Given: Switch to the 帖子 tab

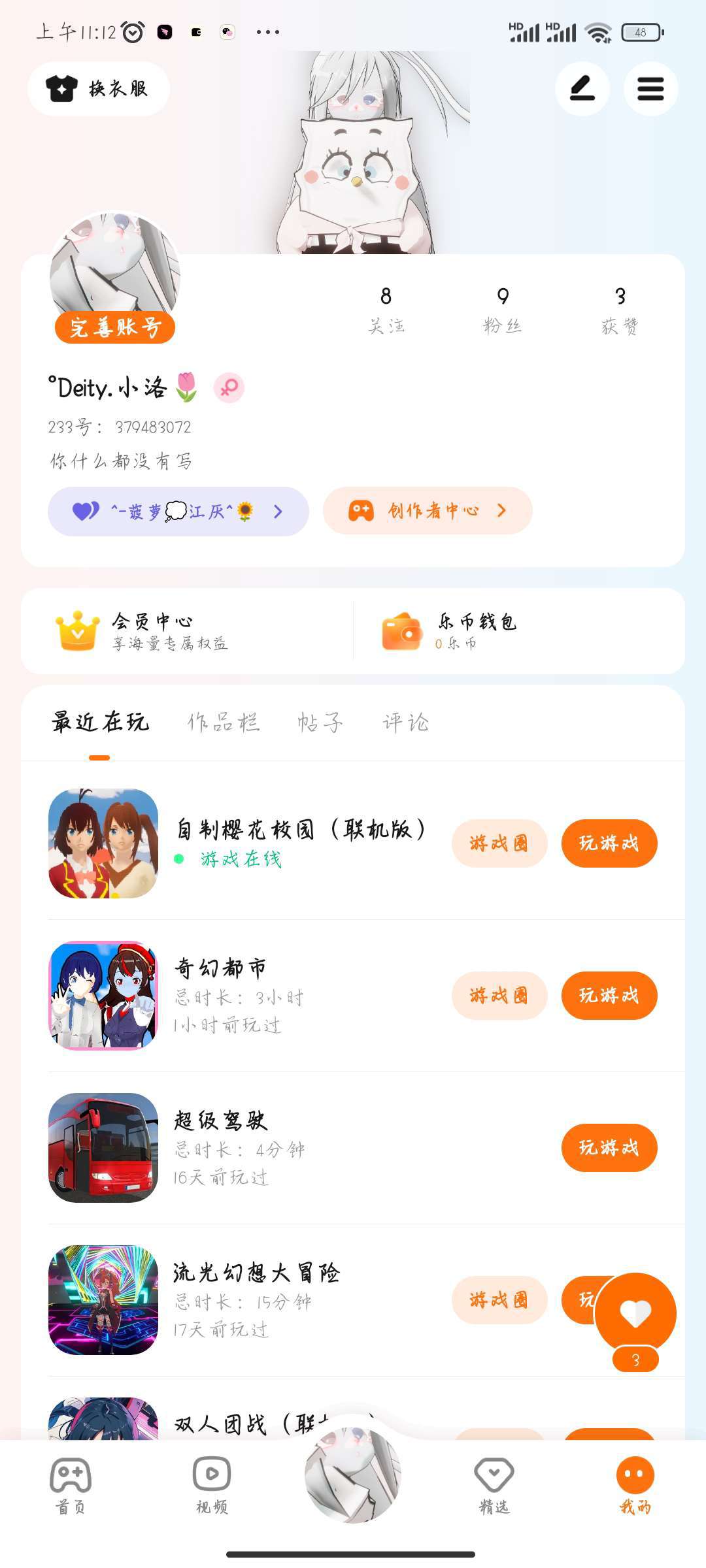Looking at the screenshot, I should [320, 723].
